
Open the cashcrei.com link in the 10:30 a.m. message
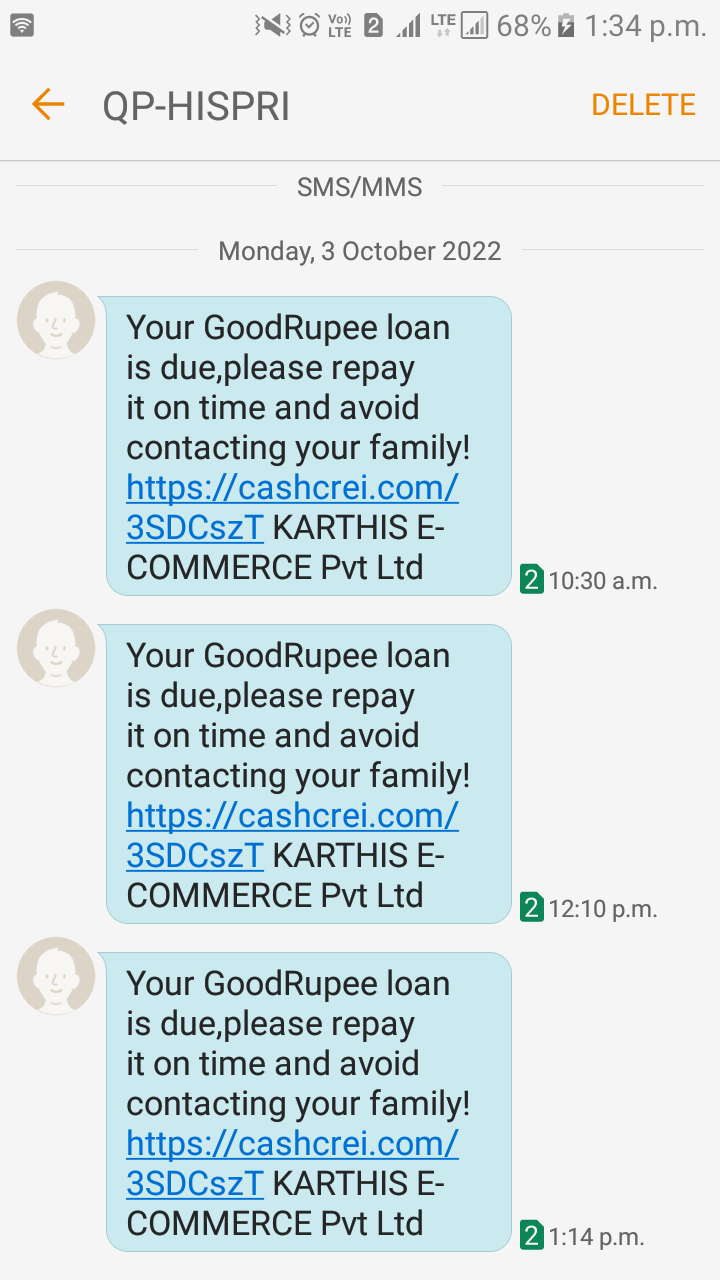[x=292, y=489]
